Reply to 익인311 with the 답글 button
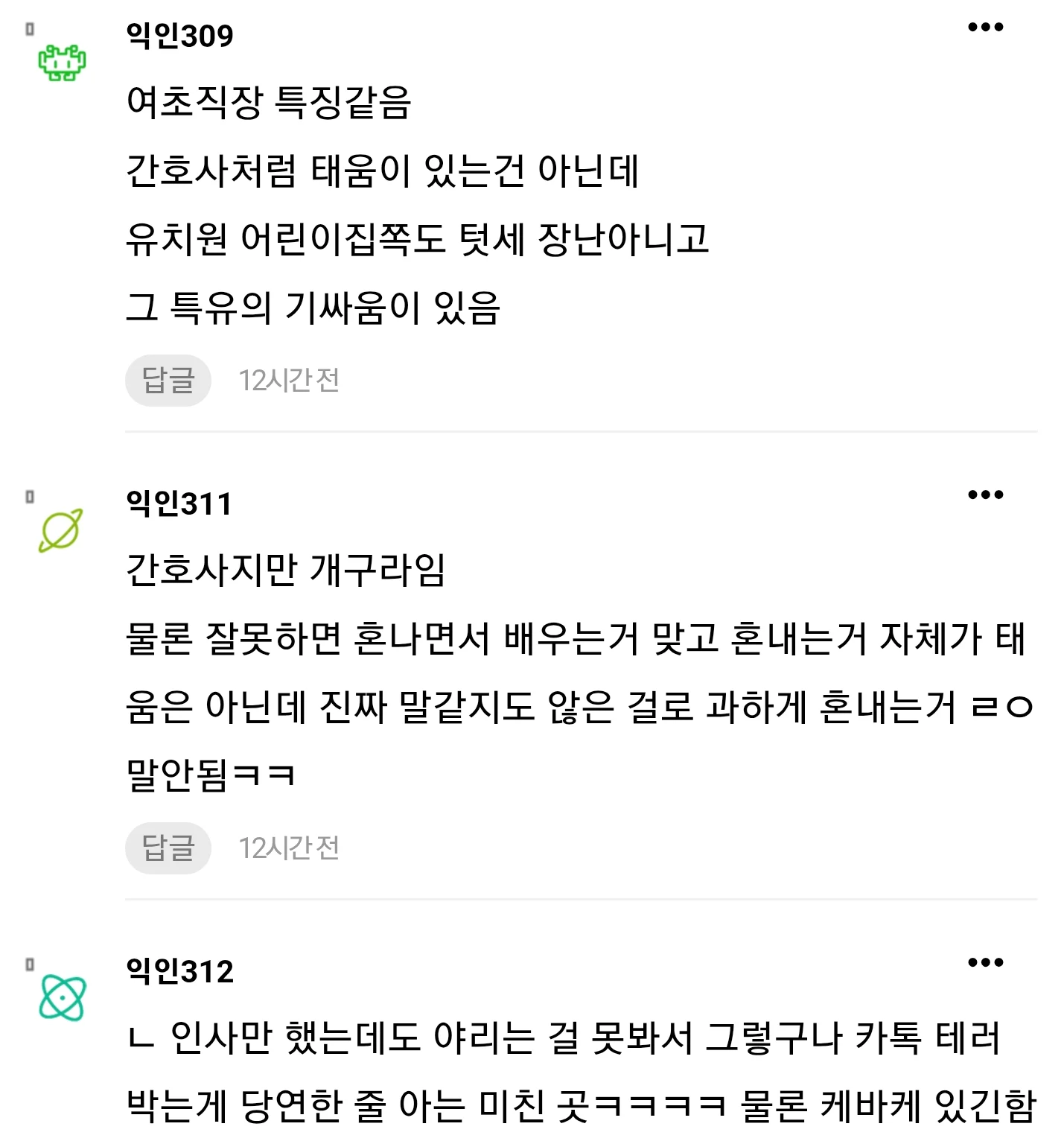1064x1144 pixels. pos(168,848)
